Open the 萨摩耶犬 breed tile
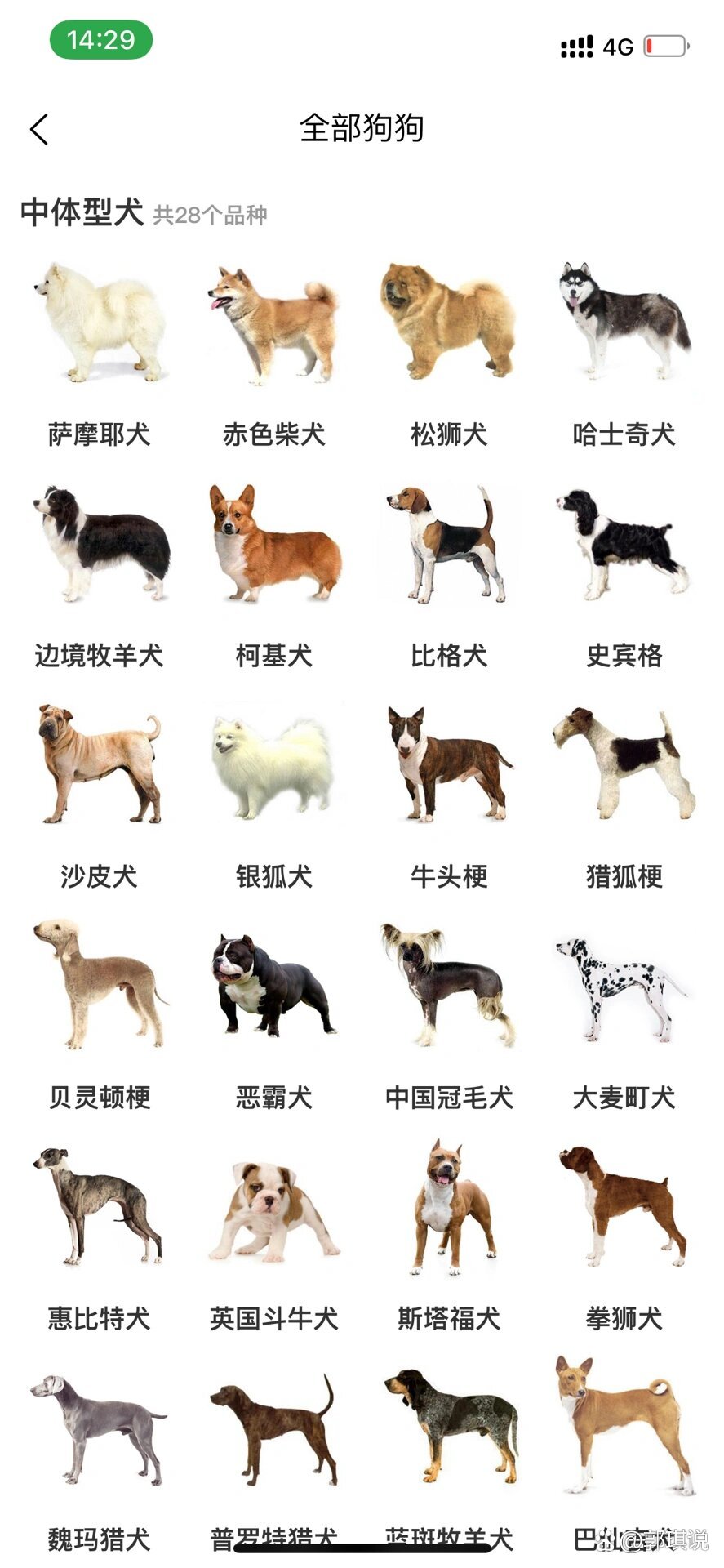Screen dimensions: 724x1568 pos(99,354)
